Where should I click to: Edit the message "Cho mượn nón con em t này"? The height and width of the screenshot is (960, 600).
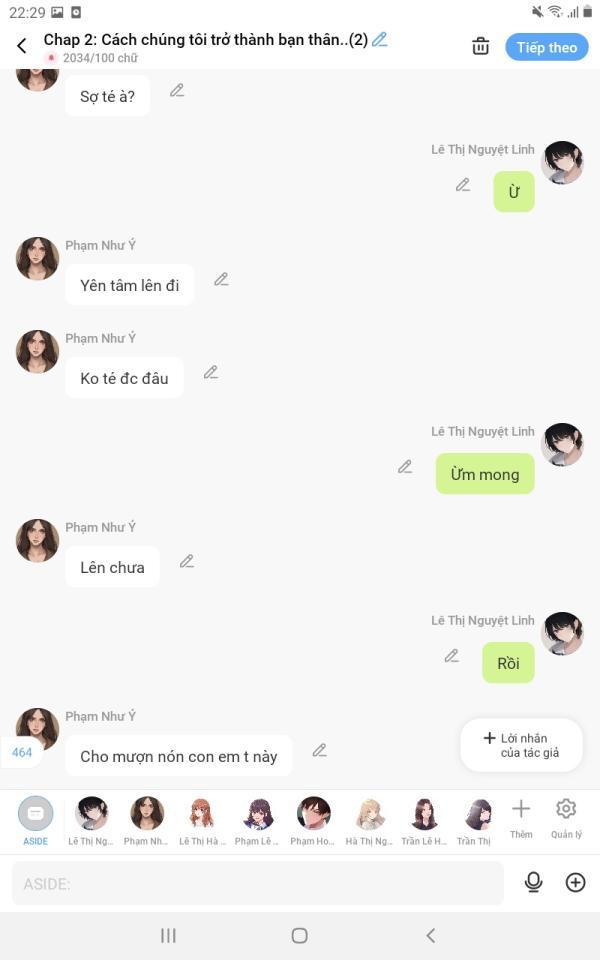point(320,750)
